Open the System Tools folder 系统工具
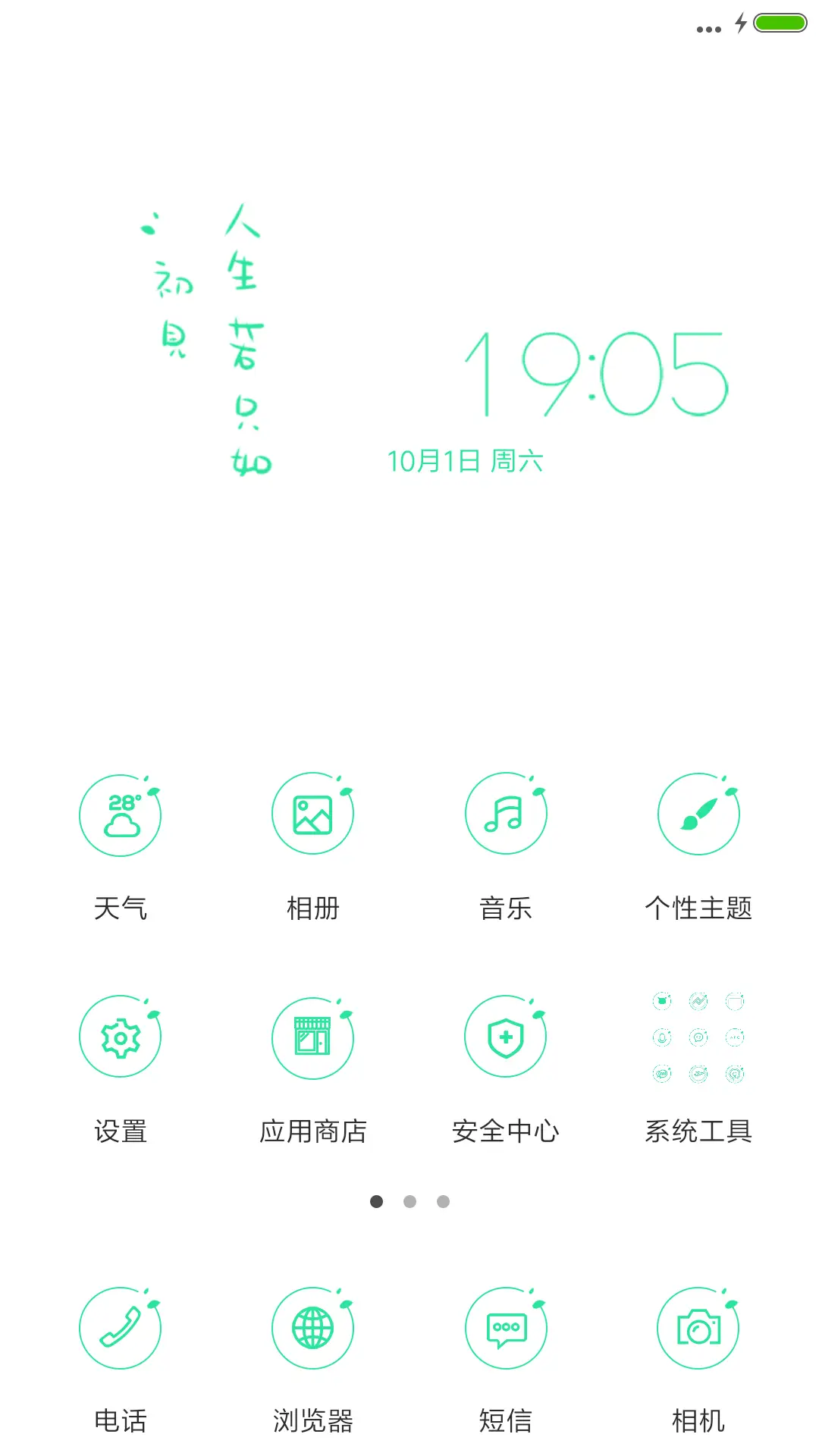819x1456 pixels. [698, 1036]
